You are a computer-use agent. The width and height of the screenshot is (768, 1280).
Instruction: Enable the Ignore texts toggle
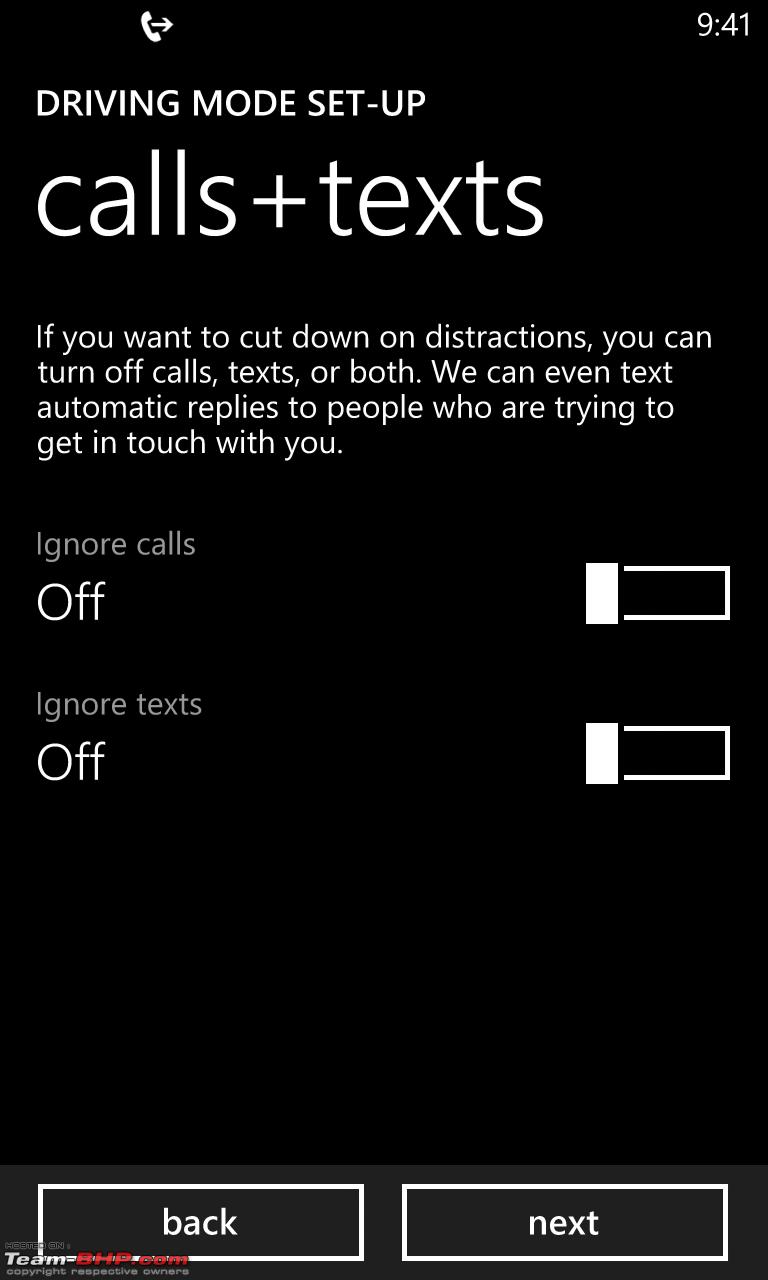[658, 753]
